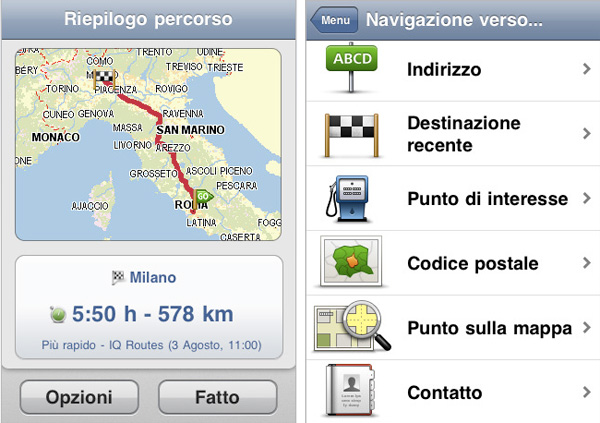The height and width of the screenshot is (423, 600).
Task: Confirm the route with Fatto
Action: click(217, 397)
